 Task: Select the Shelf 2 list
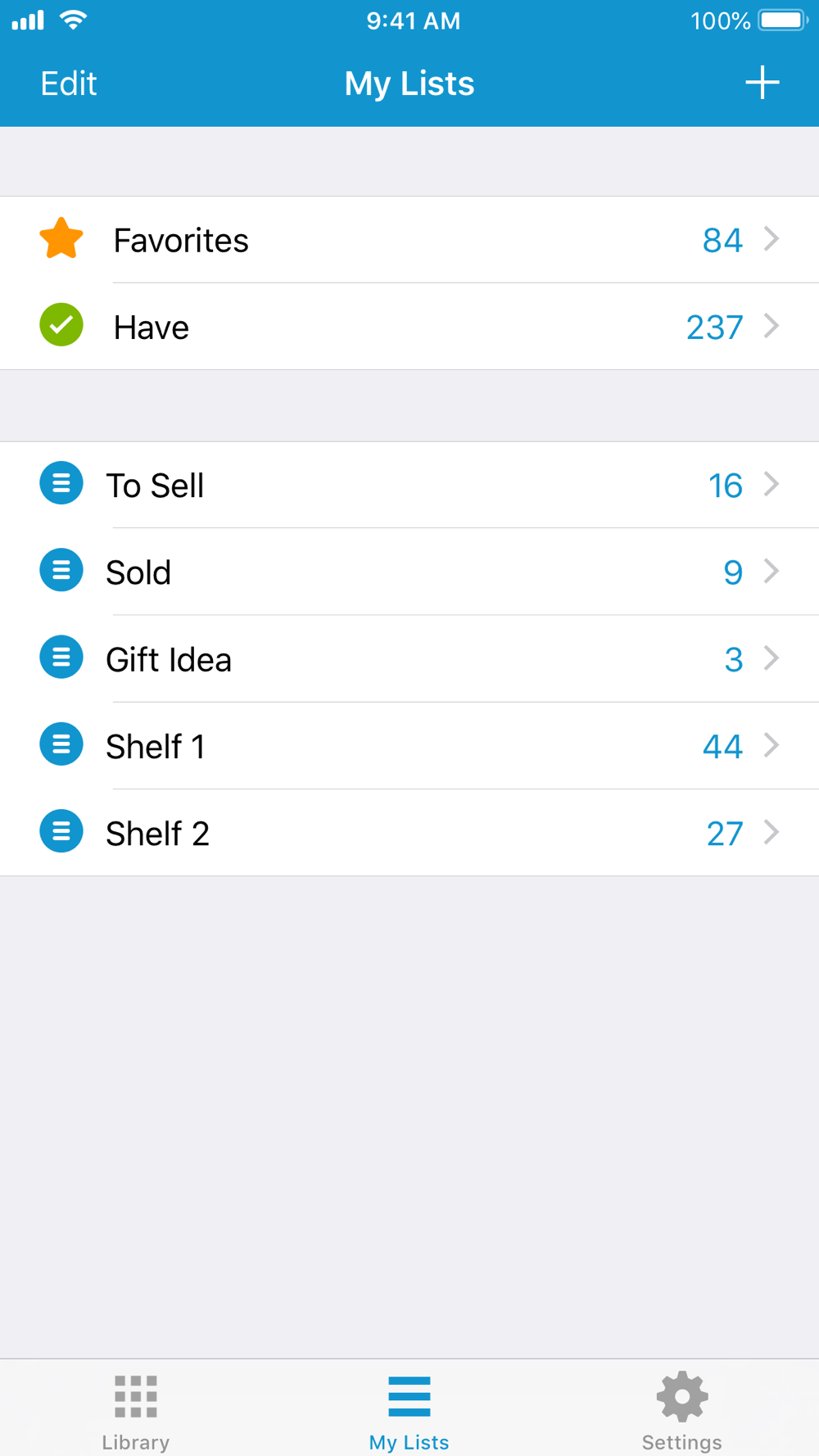coord(409,833)
